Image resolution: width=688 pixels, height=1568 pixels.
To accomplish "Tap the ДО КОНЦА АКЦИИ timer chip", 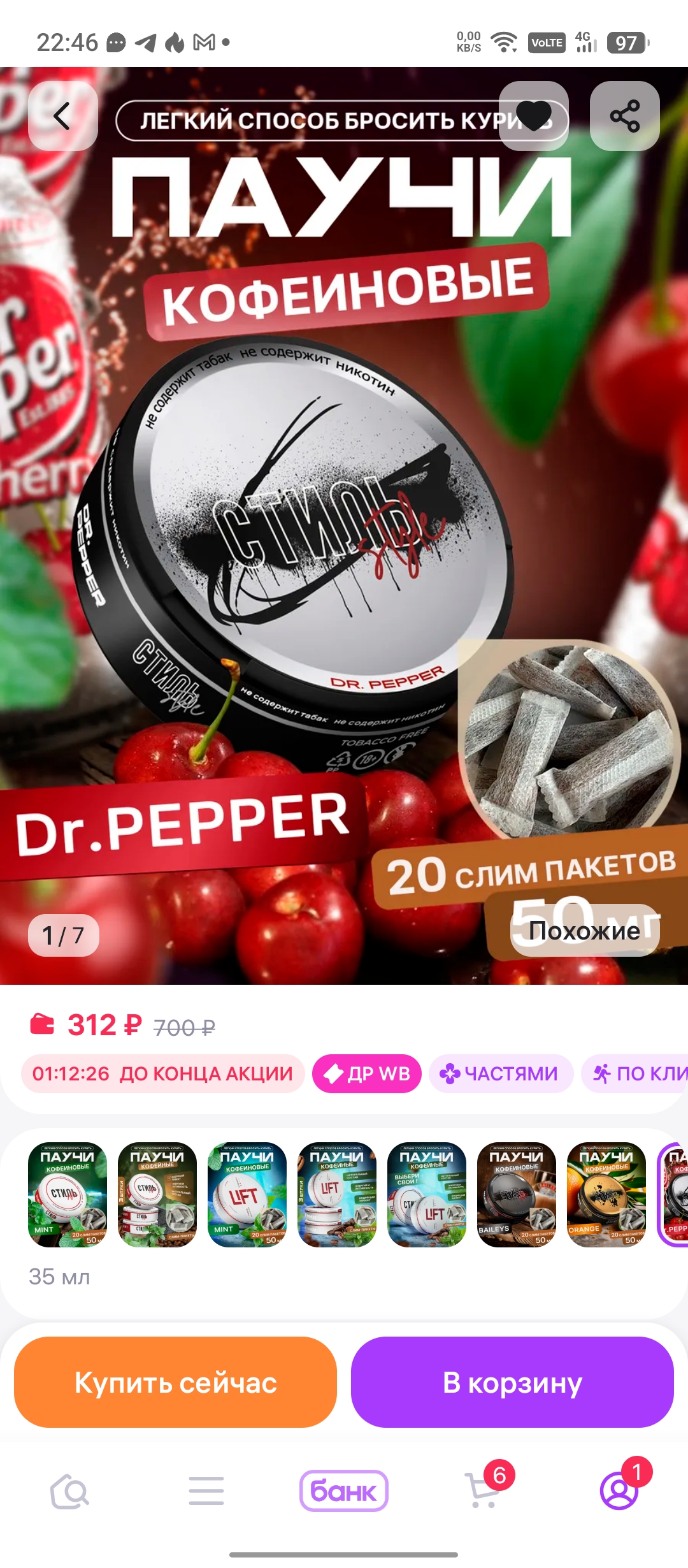I will click(162, 1074).
